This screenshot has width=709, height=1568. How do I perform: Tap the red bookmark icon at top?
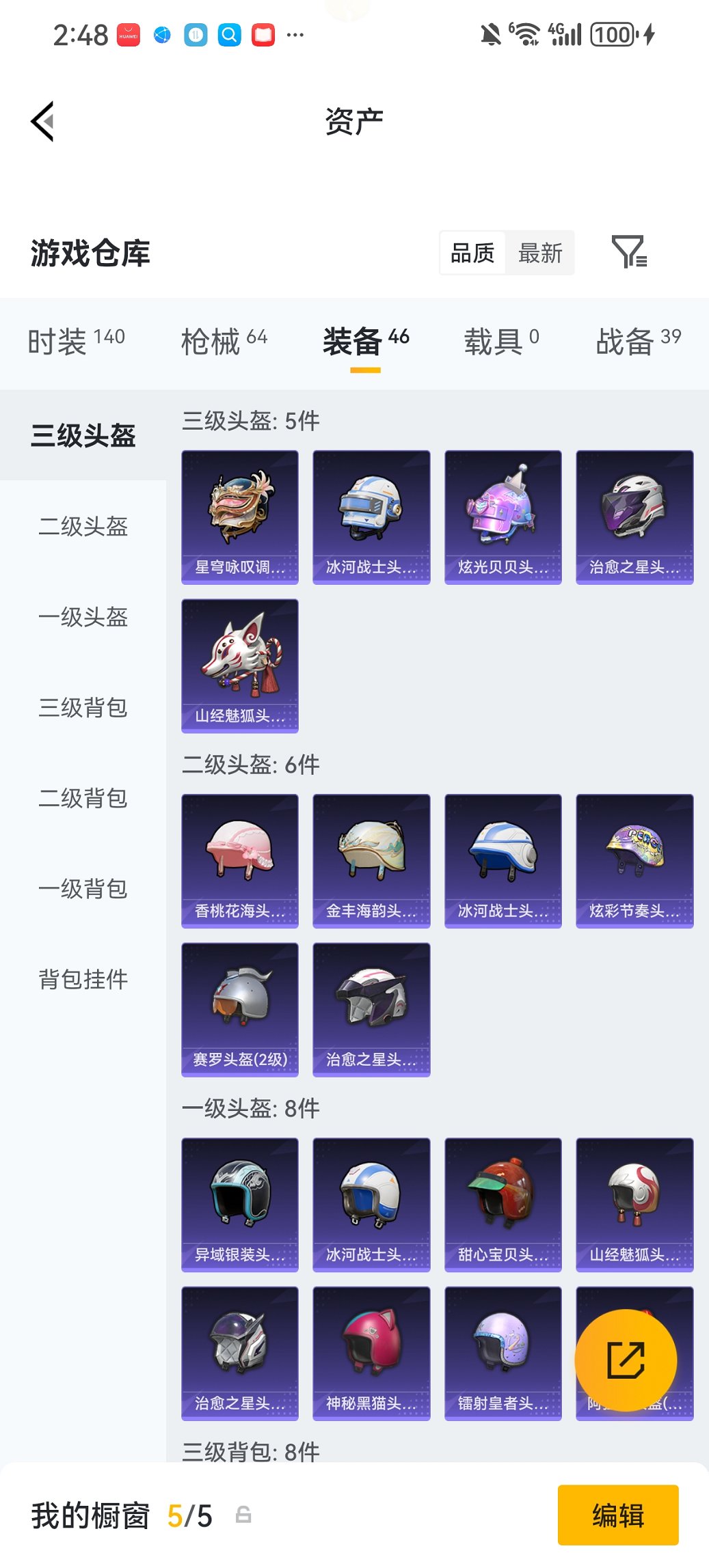point(263,34)
